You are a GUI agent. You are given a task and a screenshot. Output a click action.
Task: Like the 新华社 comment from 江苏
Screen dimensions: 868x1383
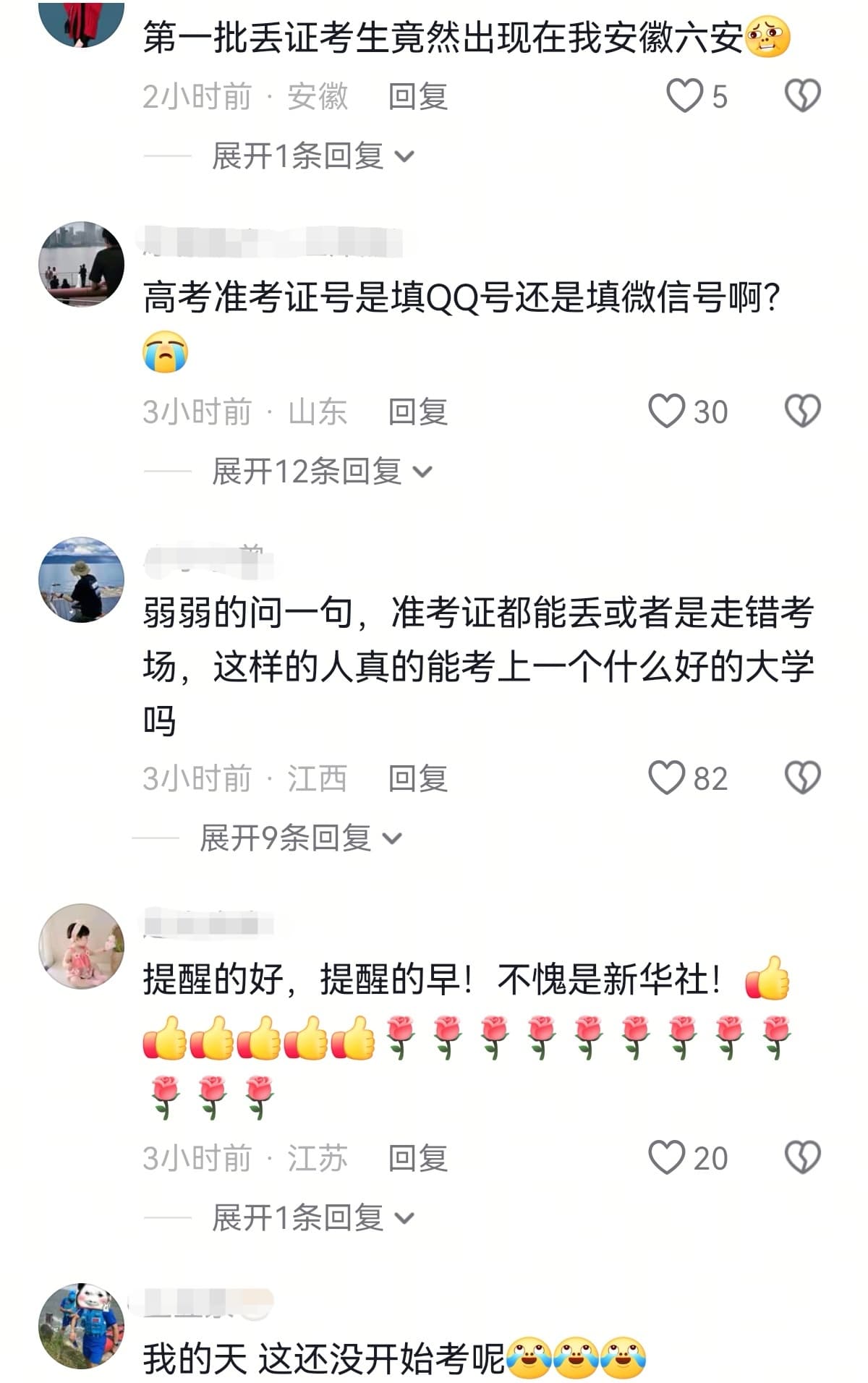[667, 1158]
